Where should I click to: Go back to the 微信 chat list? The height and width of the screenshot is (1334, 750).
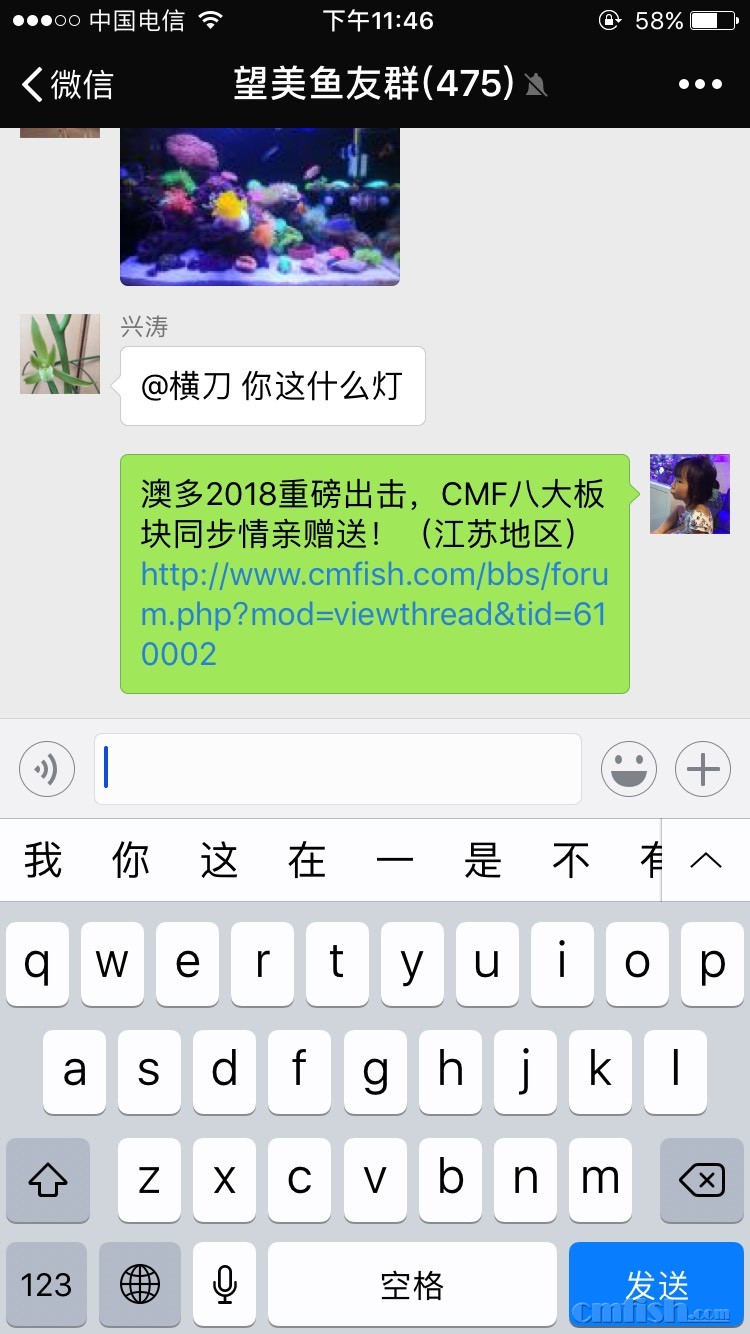(x=68, y=84)
